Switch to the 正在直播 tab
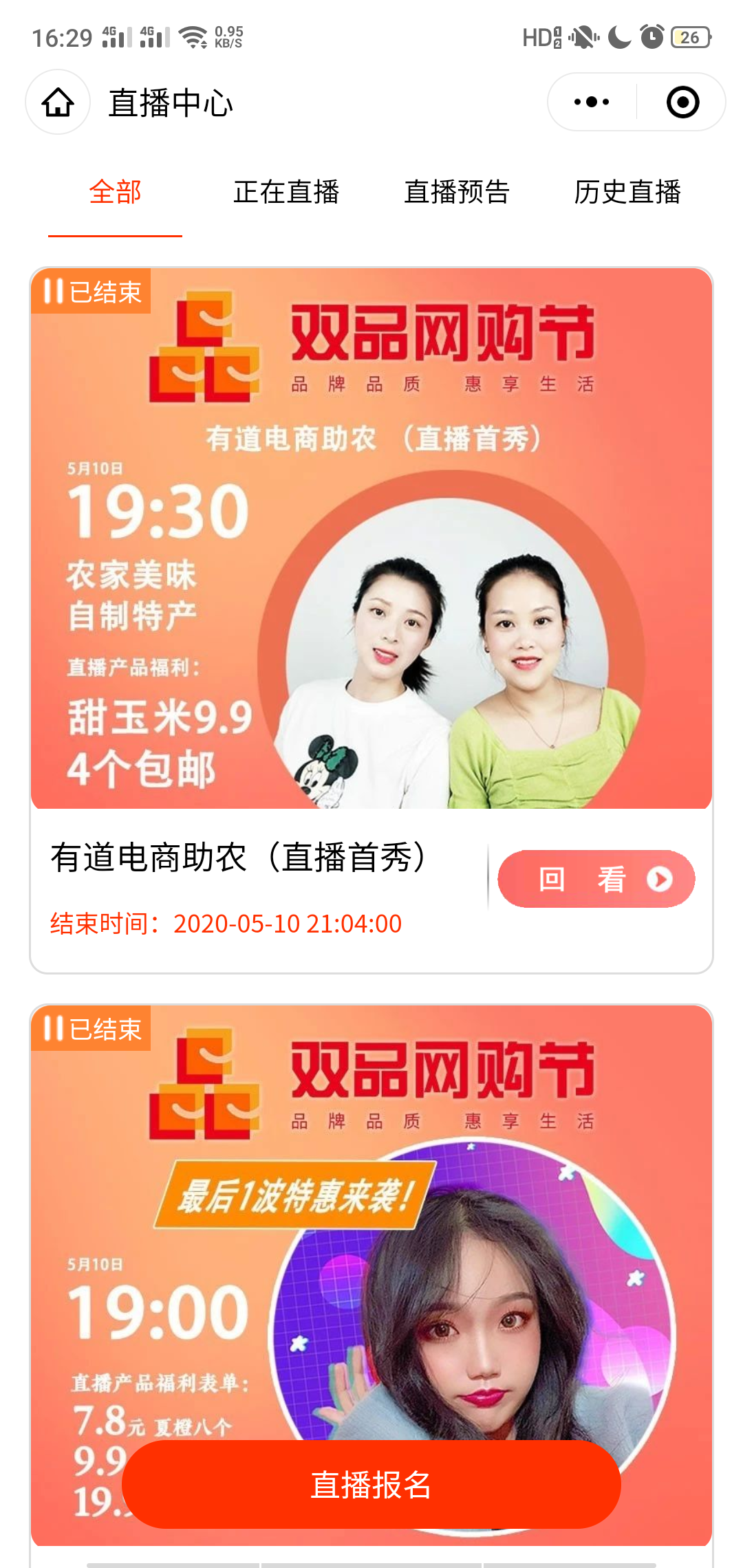The height and width of the screenshot is (1568, 743). click(286, 192)
